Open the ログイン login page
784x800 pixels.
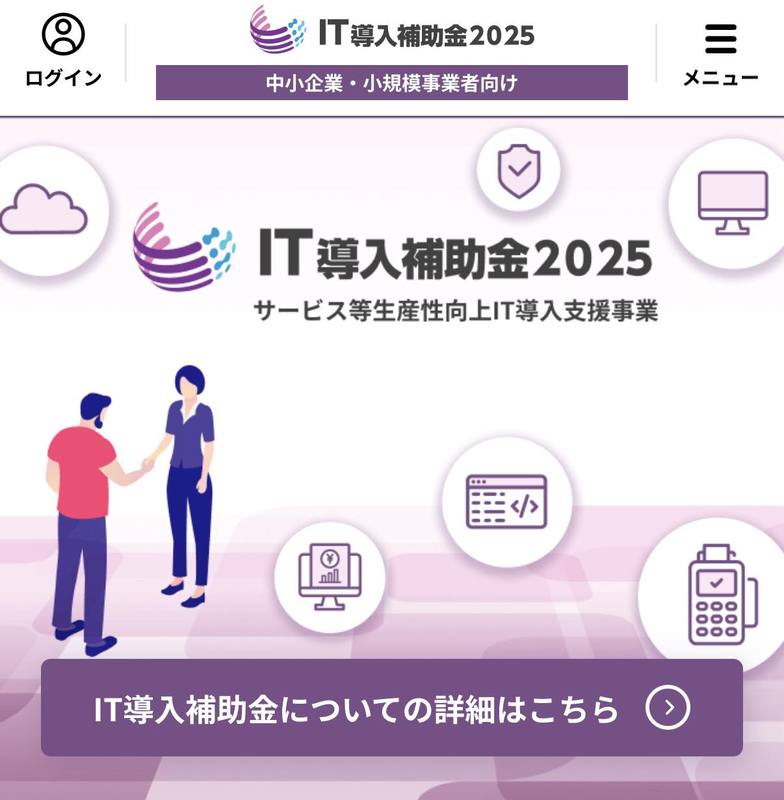(x=63, y=50)
